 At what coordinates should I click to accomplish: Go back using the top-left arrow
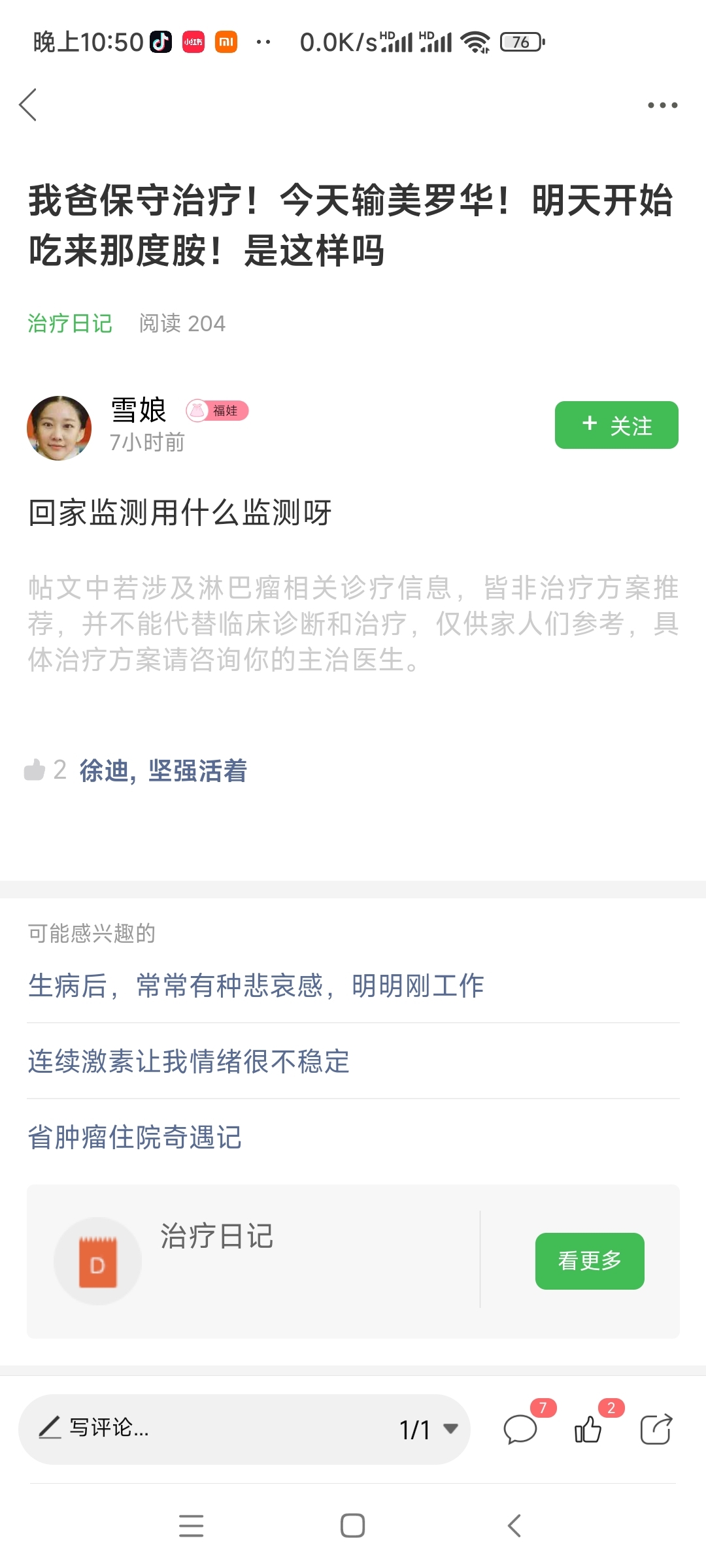pyautogui.click(x=28, y=105)
